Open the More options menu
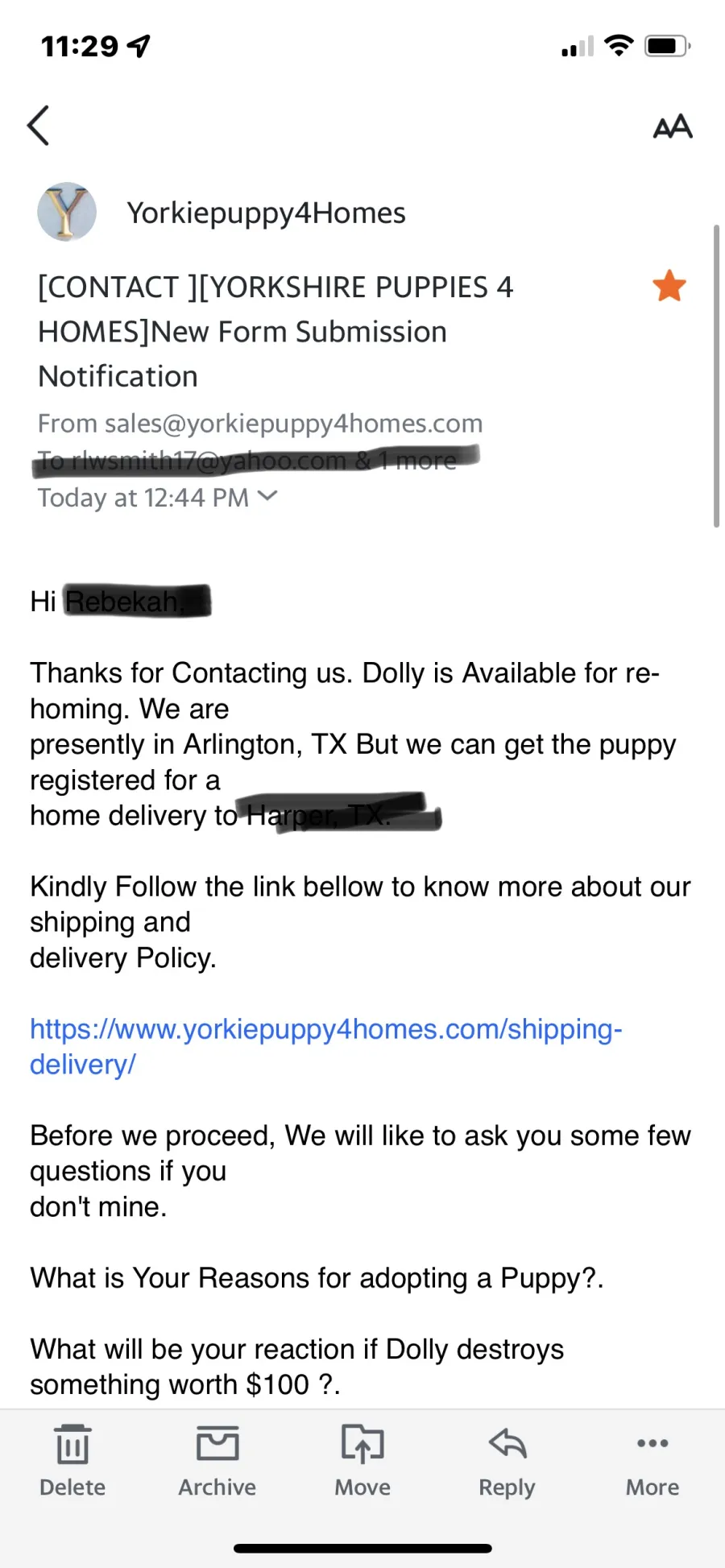This screenshot has width=725, height=1568. coord(652,1461)
